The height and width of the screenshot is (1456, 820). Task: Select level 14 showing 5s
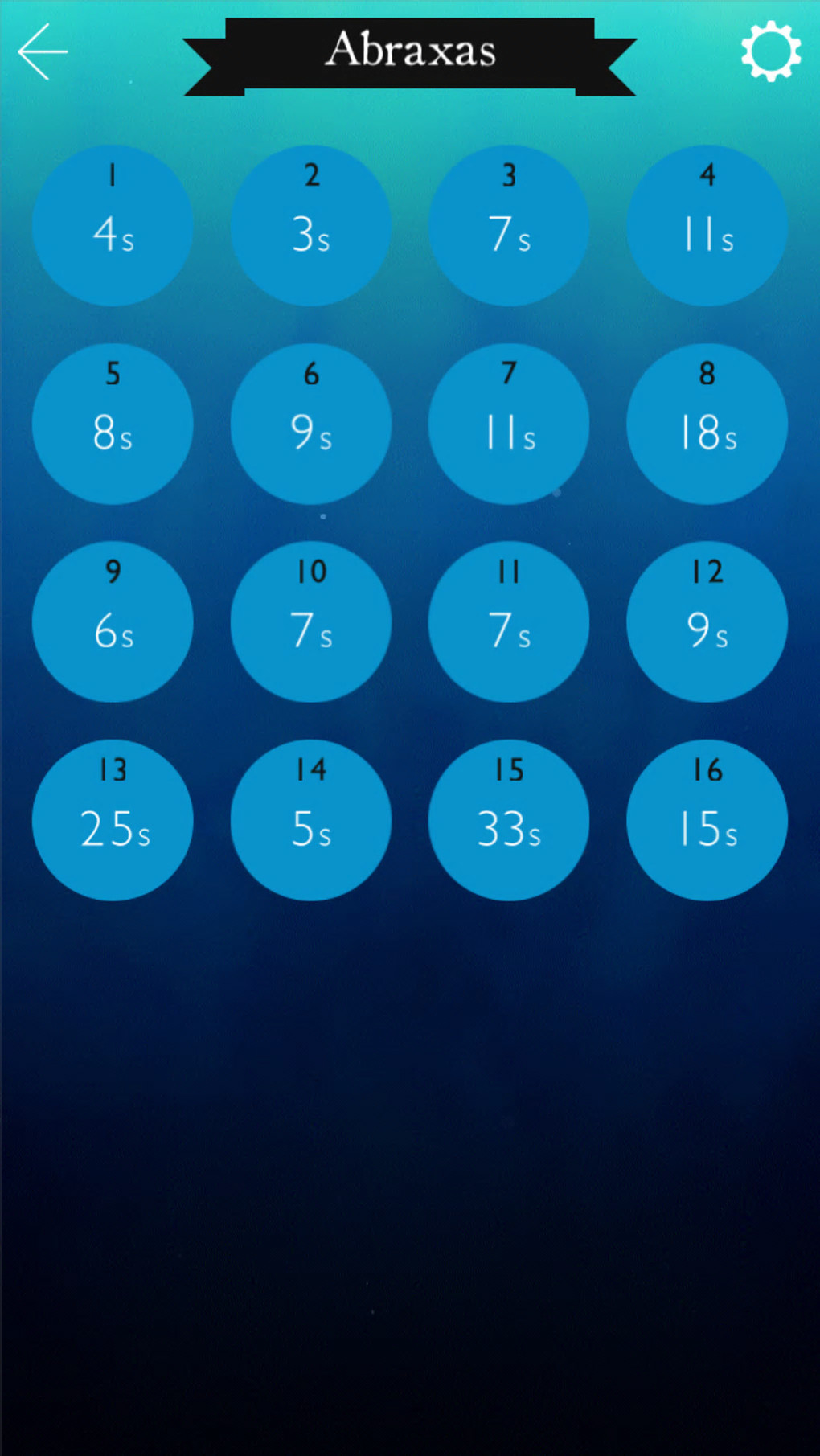click(x=311, y=820)
